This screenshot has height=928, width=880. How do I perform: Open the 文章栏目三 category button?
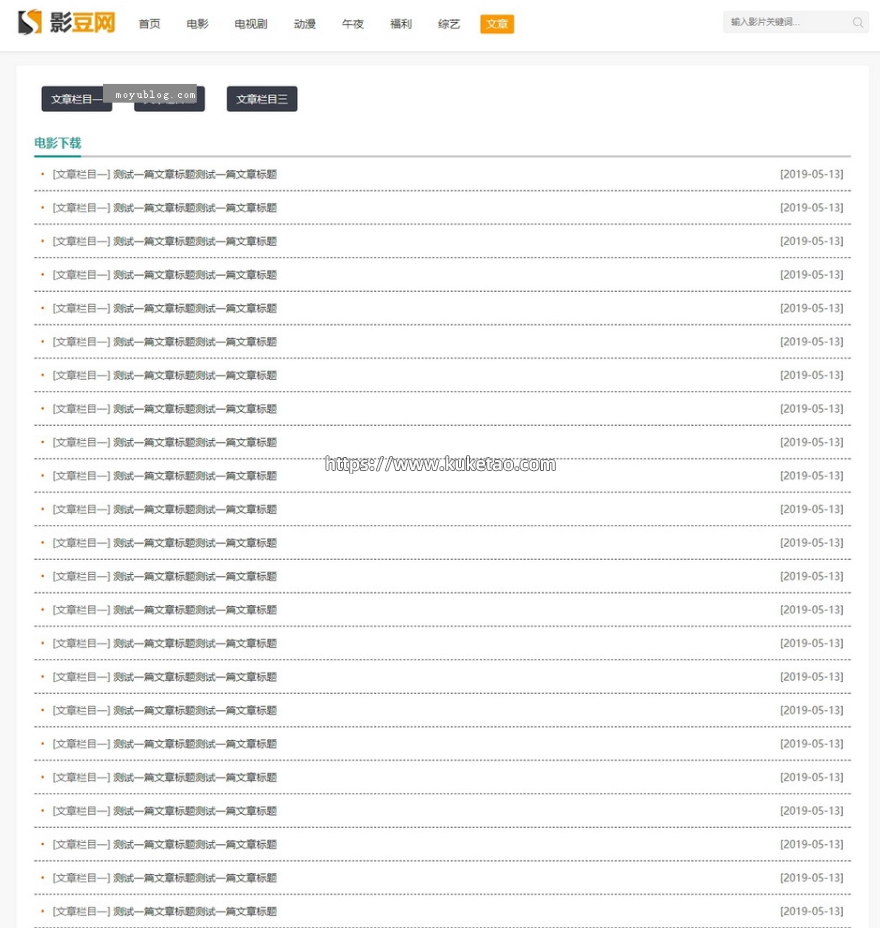click(262, 99)
